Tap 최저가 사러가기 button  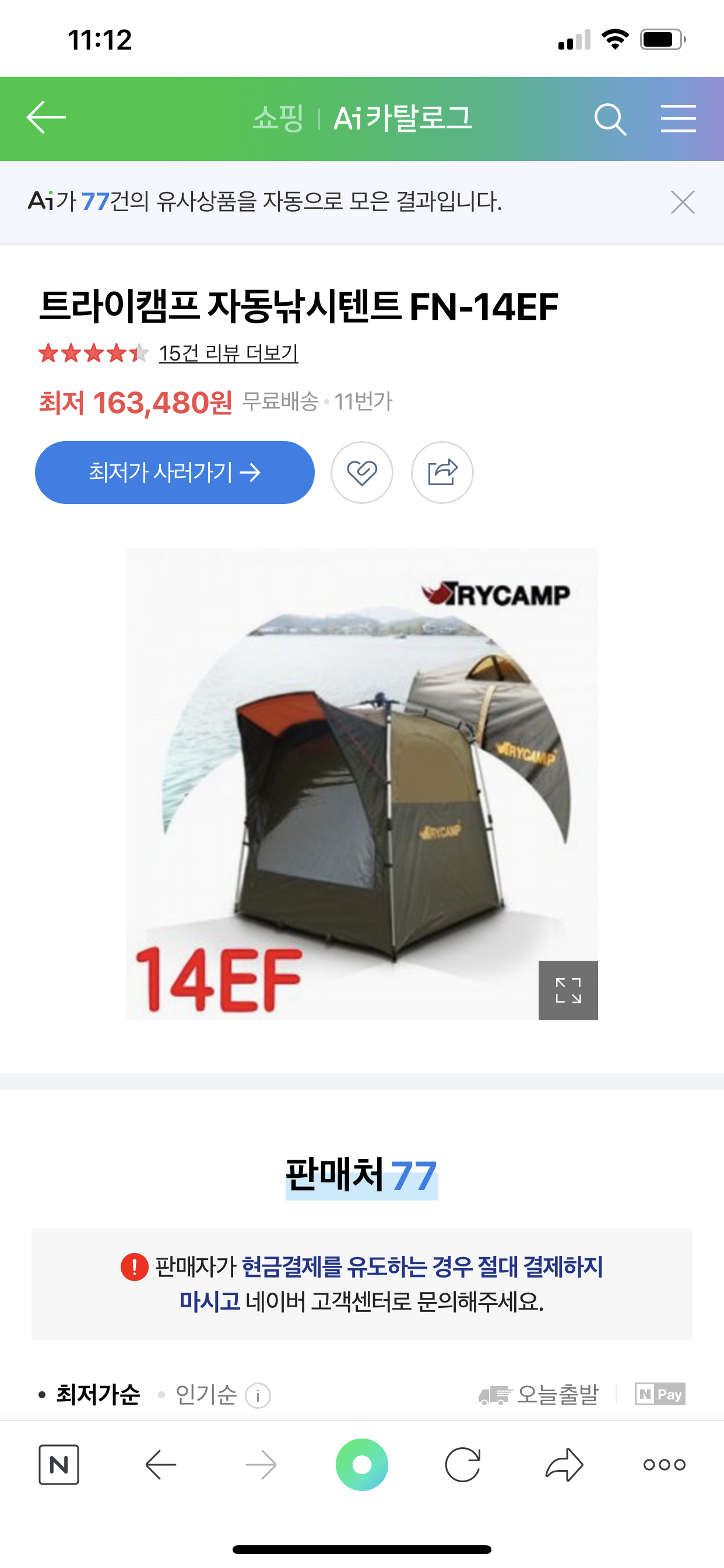[175, 473]
